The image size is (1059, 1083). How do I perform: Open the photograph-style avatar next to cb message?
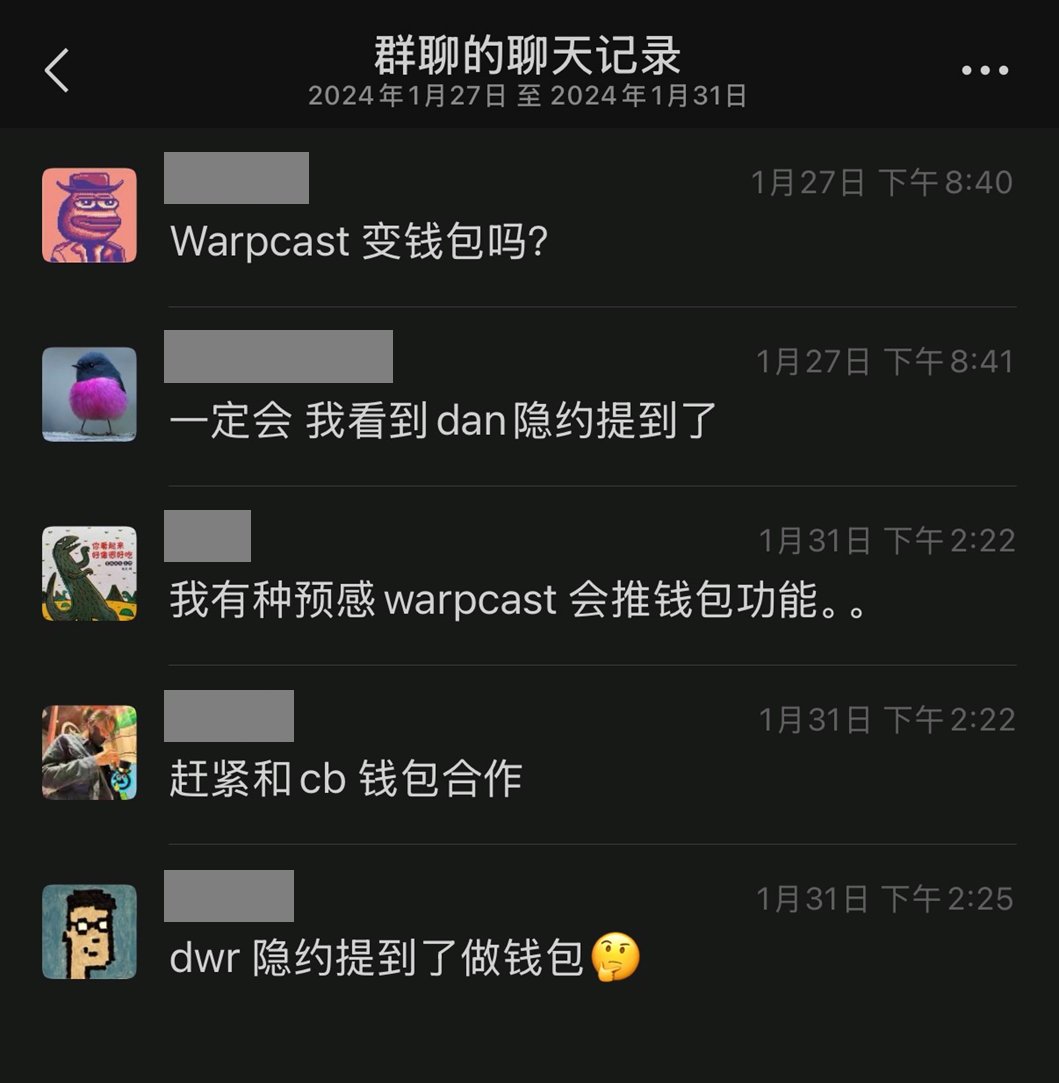89,751
